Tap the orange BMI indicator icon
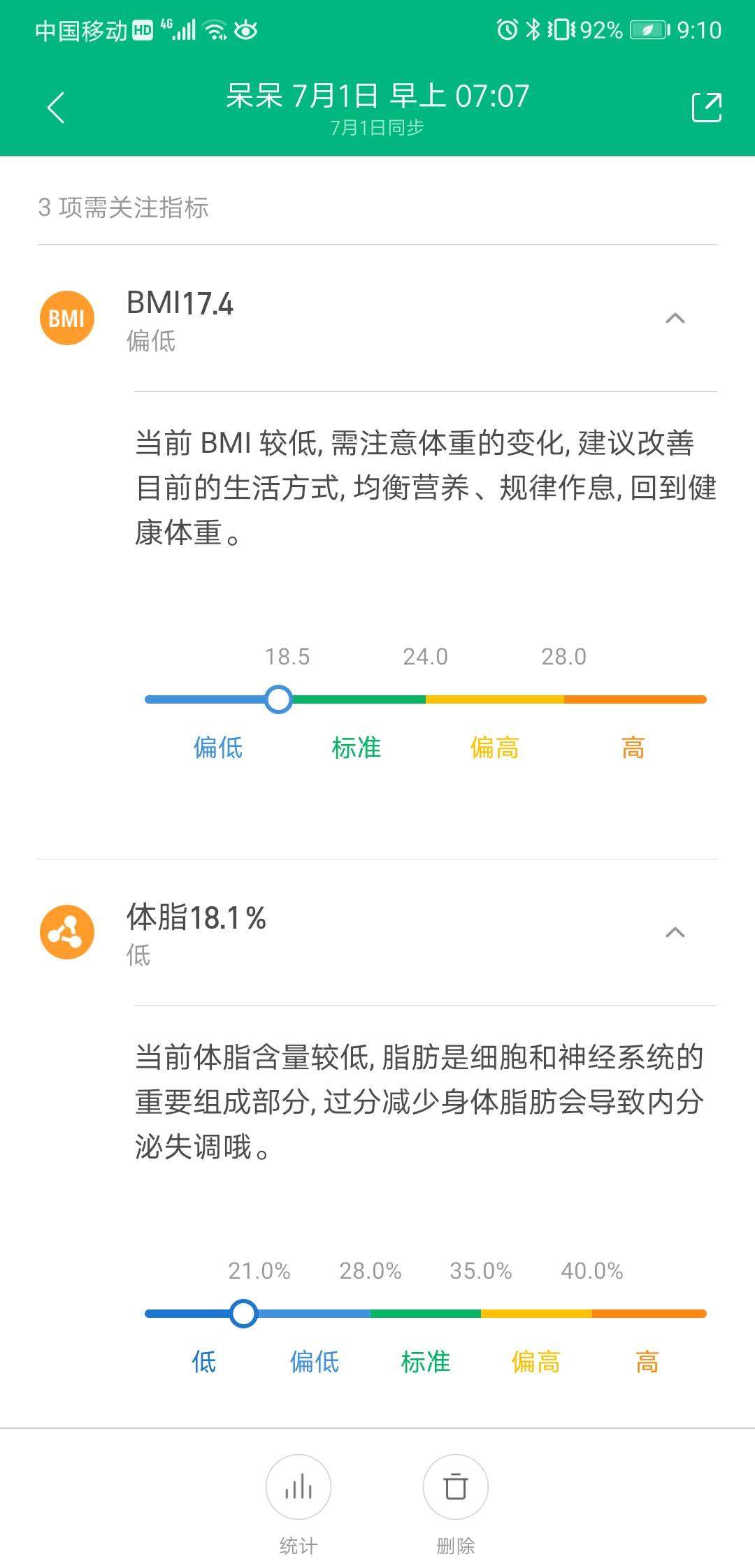Image resolution: width=755 pixels, height=1568 pixels. click(66, 317)
